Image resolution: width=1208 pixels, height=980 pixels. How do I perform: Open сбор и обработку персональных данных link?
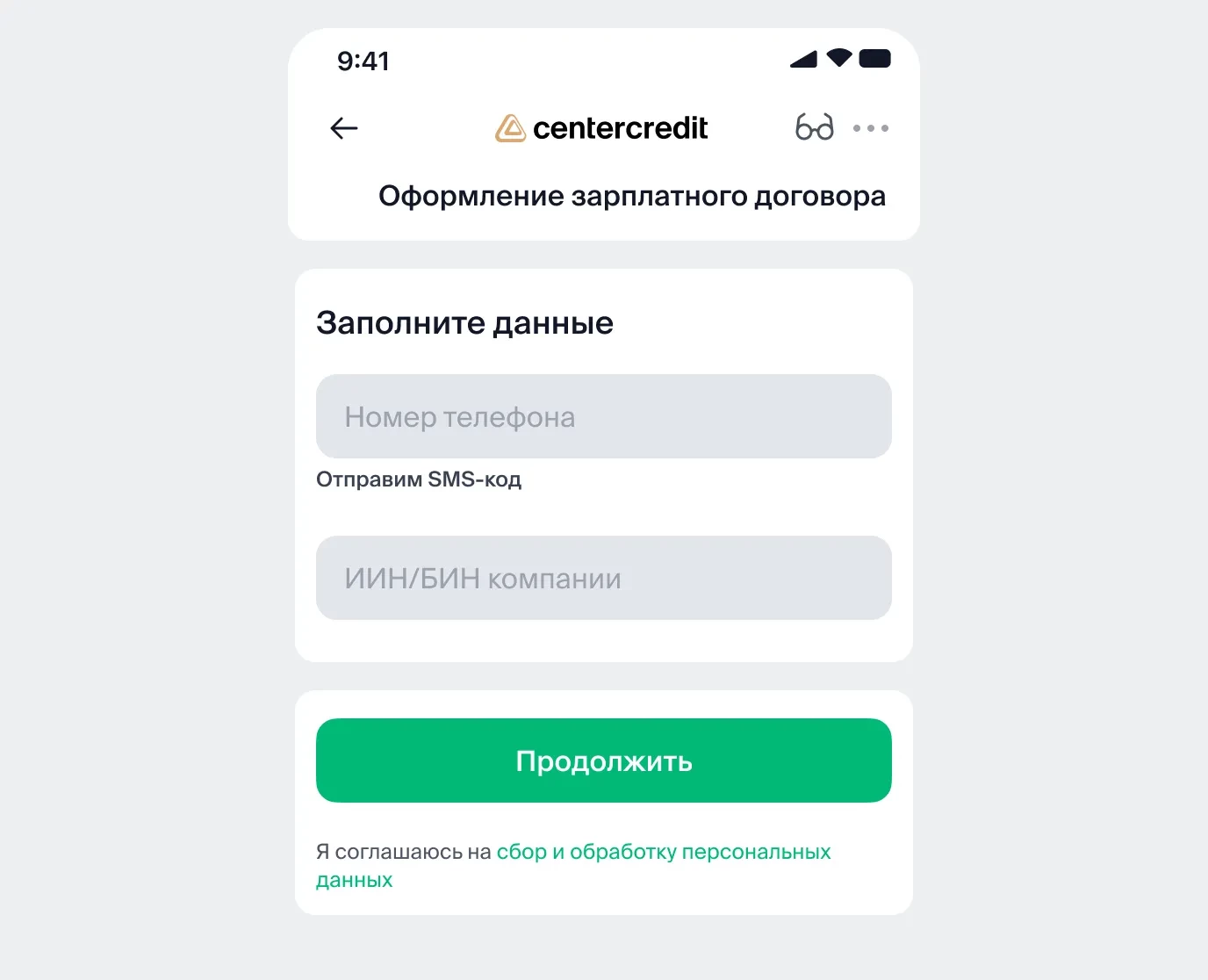pyautogui.click(x=663, y=852)
